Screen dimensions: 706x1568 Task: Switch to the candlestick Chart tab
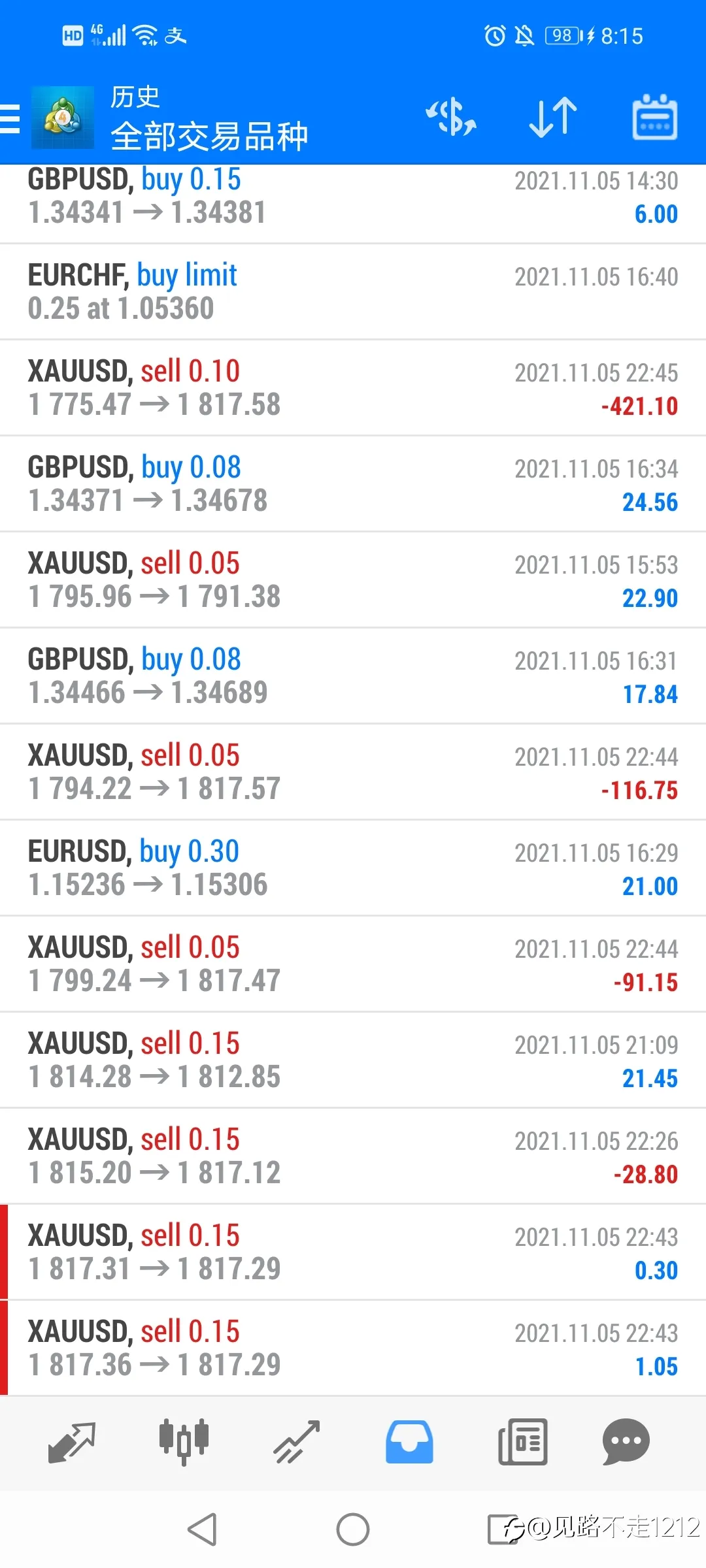click(184, 1442)
